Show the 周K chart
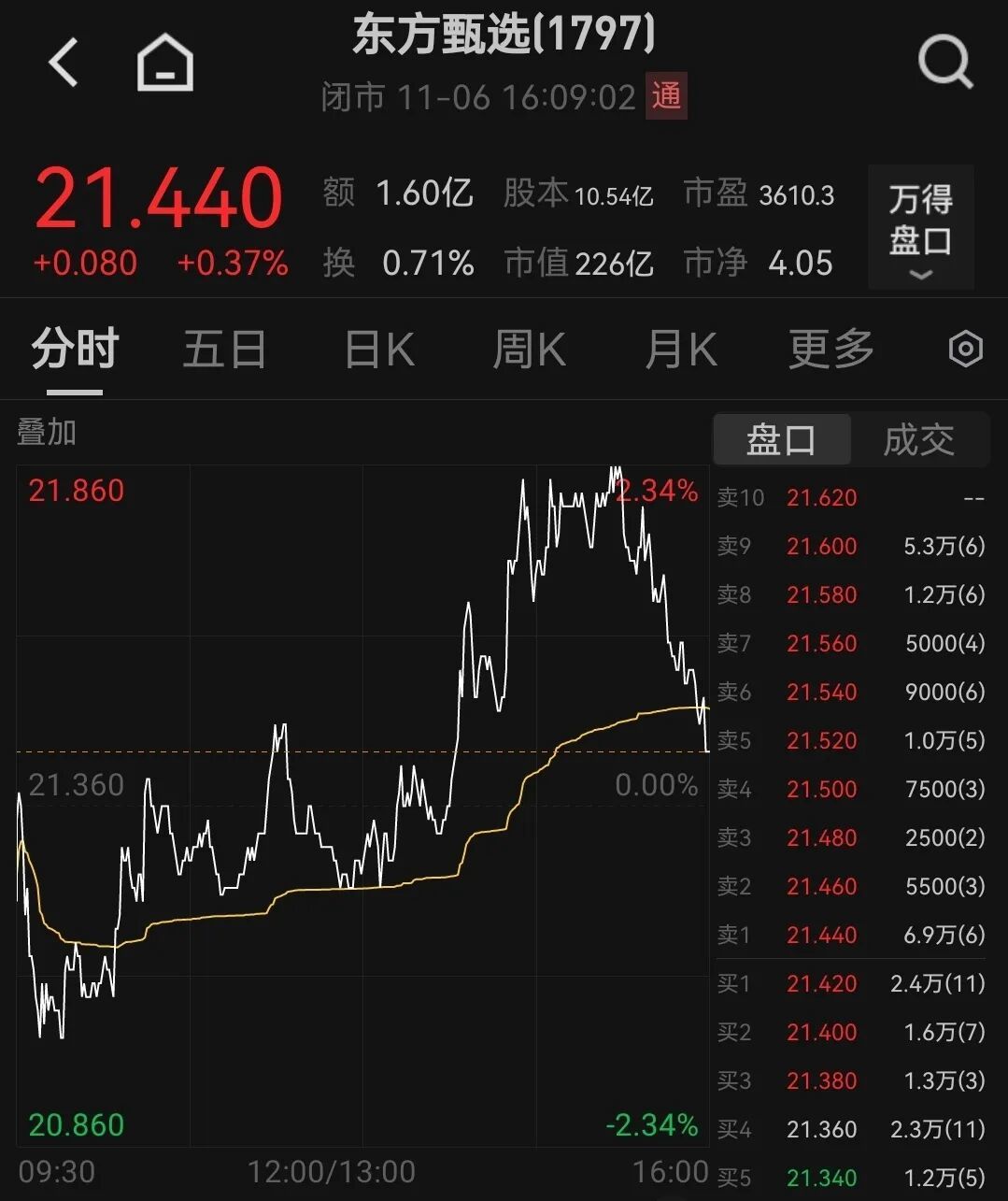Screen dimensions: 1008x1201 [x=529, y=350]
